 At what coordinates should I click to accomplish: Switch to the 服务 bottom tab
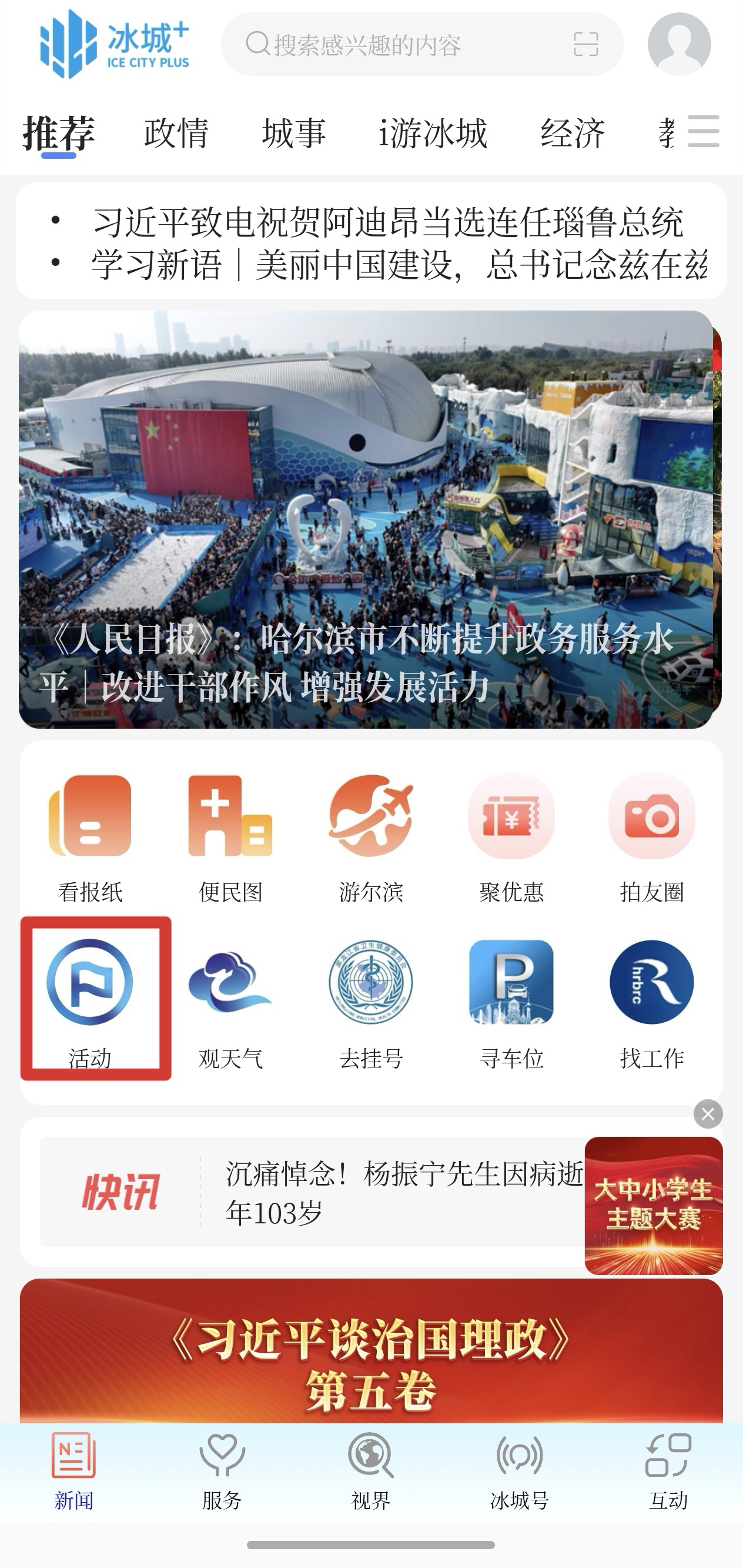coord(222,1467)
